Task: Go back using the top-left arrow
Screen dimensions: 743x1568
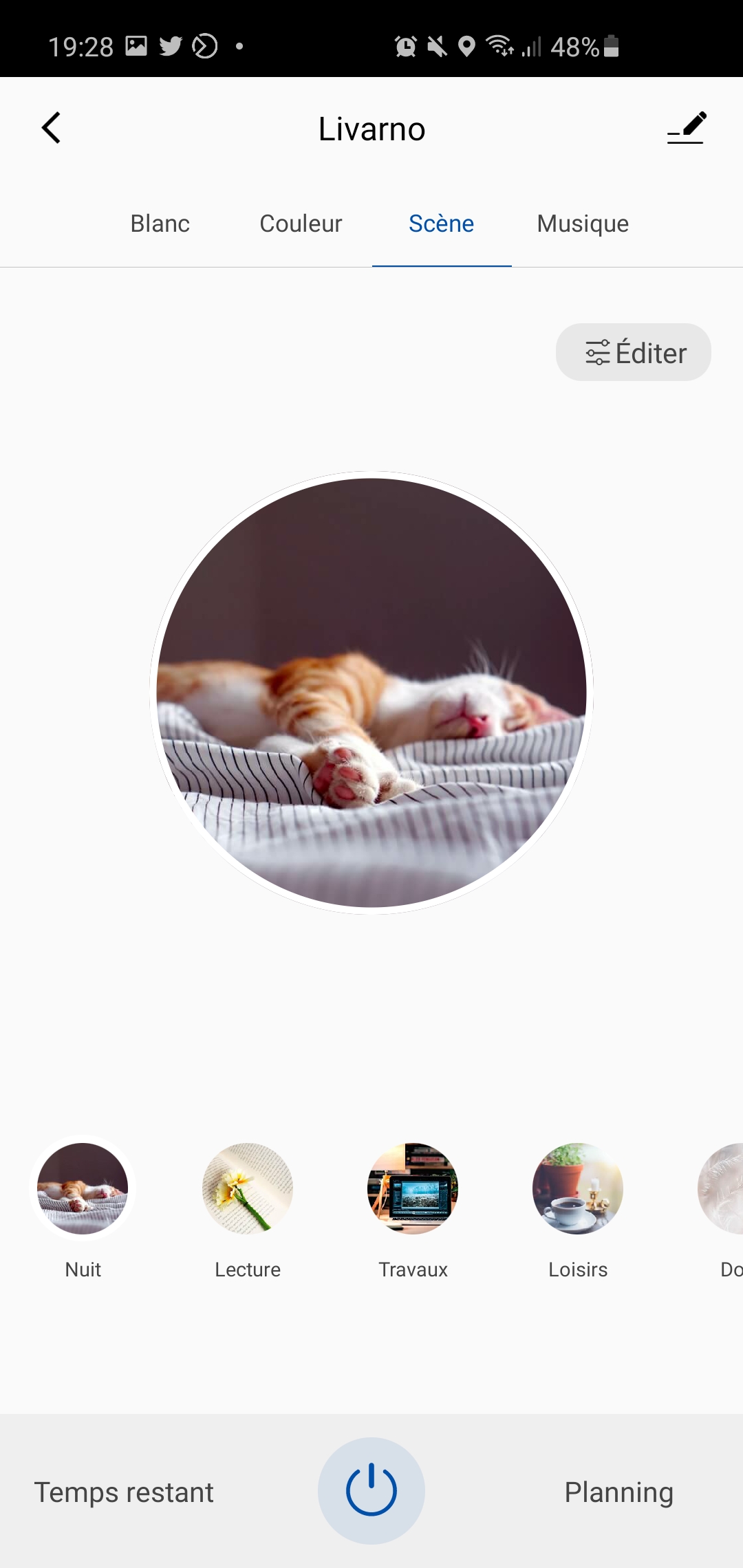Action: [x=52, y=128]
